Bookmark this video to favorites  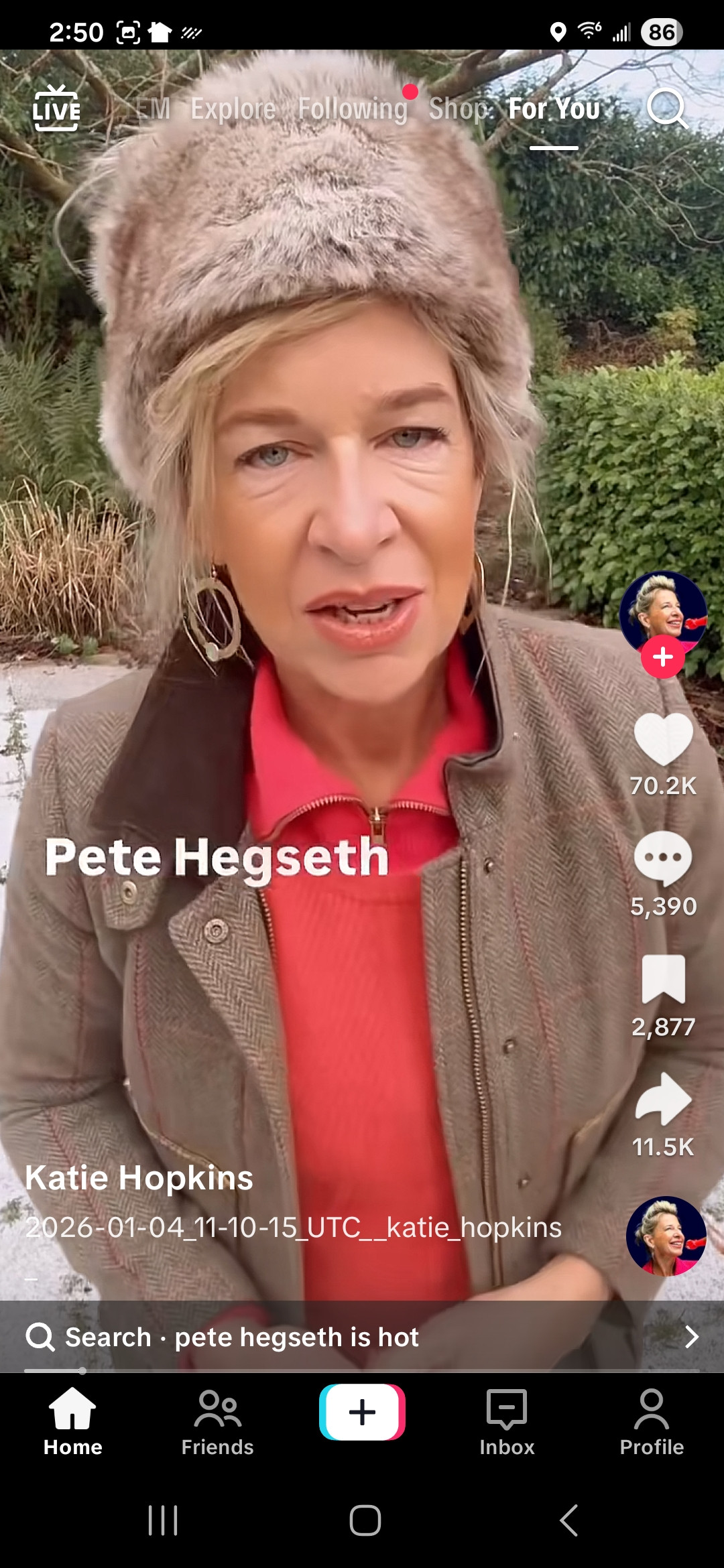[x=663, y=979]
